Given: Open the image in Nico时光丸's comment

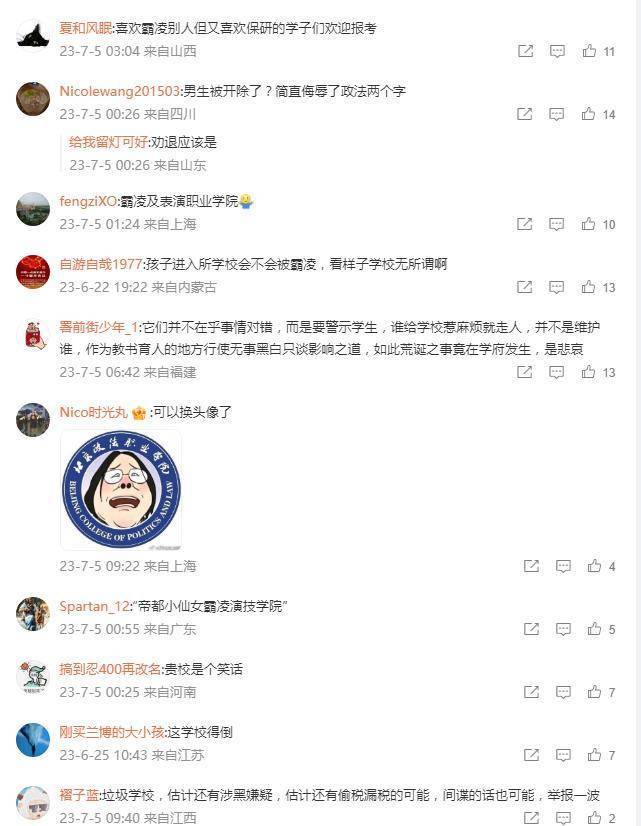Looking at the screenshot, I should 120,490.
